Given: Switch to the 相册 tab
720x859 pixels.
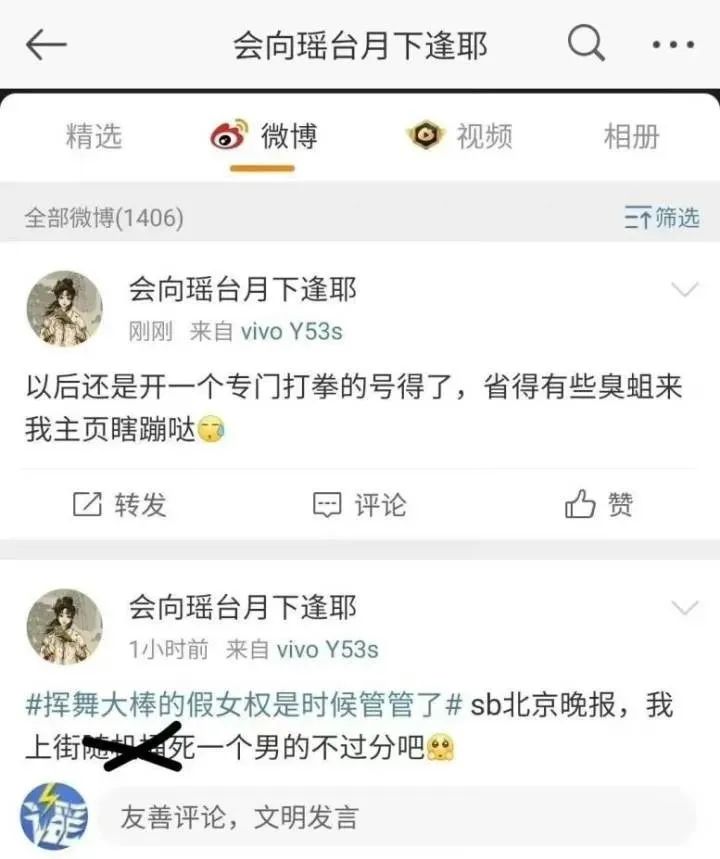Looking at the screenshot, I should coord(631,137).
